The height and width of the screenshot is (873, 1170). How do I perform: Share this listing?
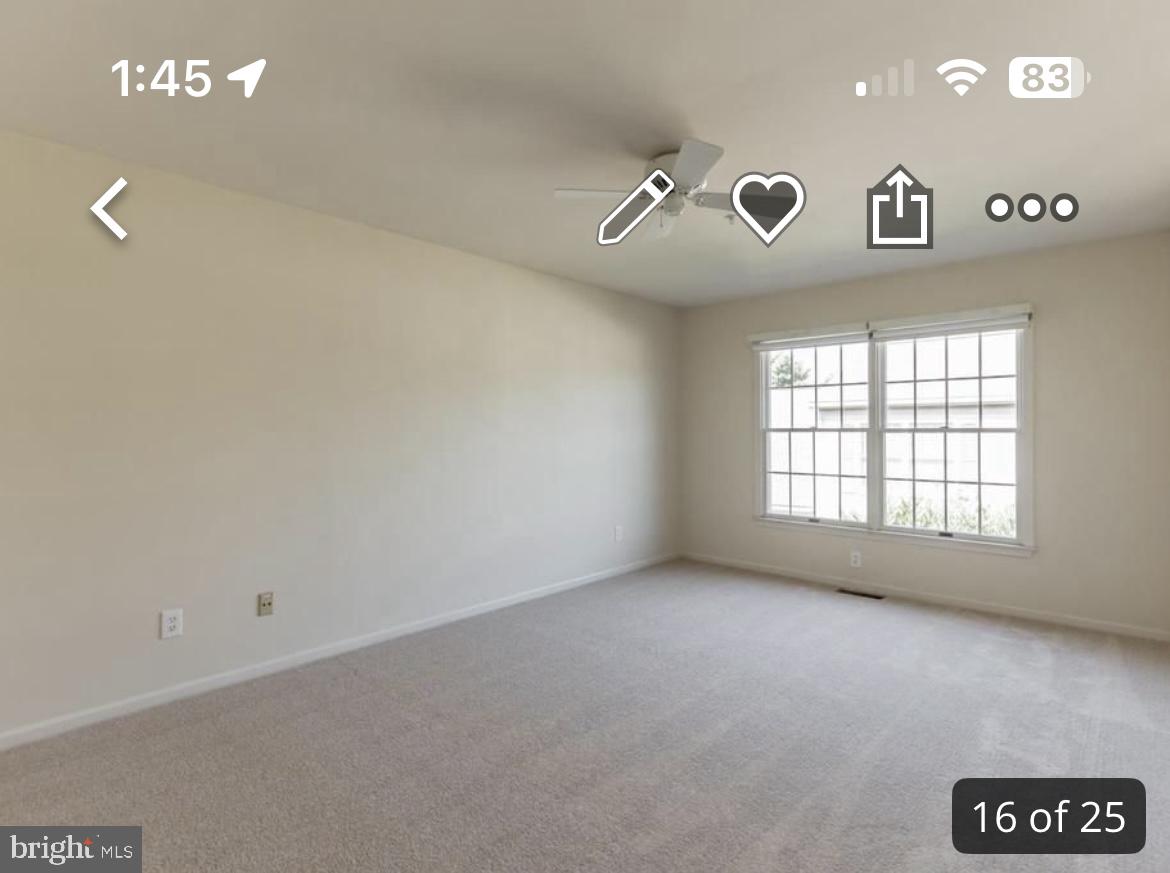coord(899,208)
